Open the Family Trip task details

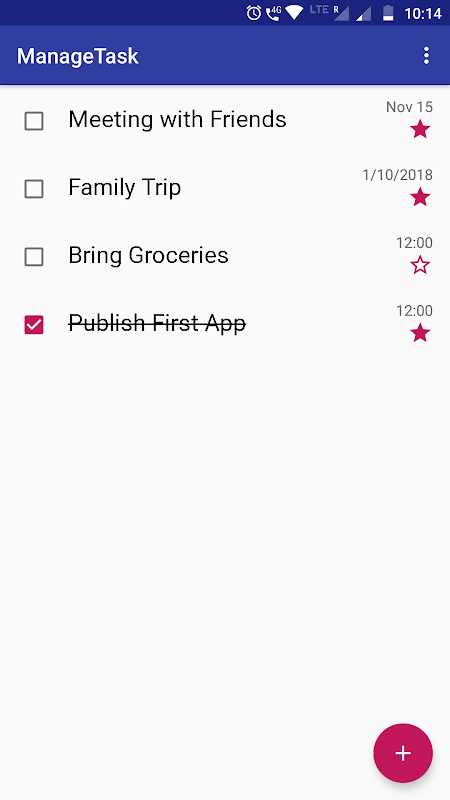tap(124, 188)
